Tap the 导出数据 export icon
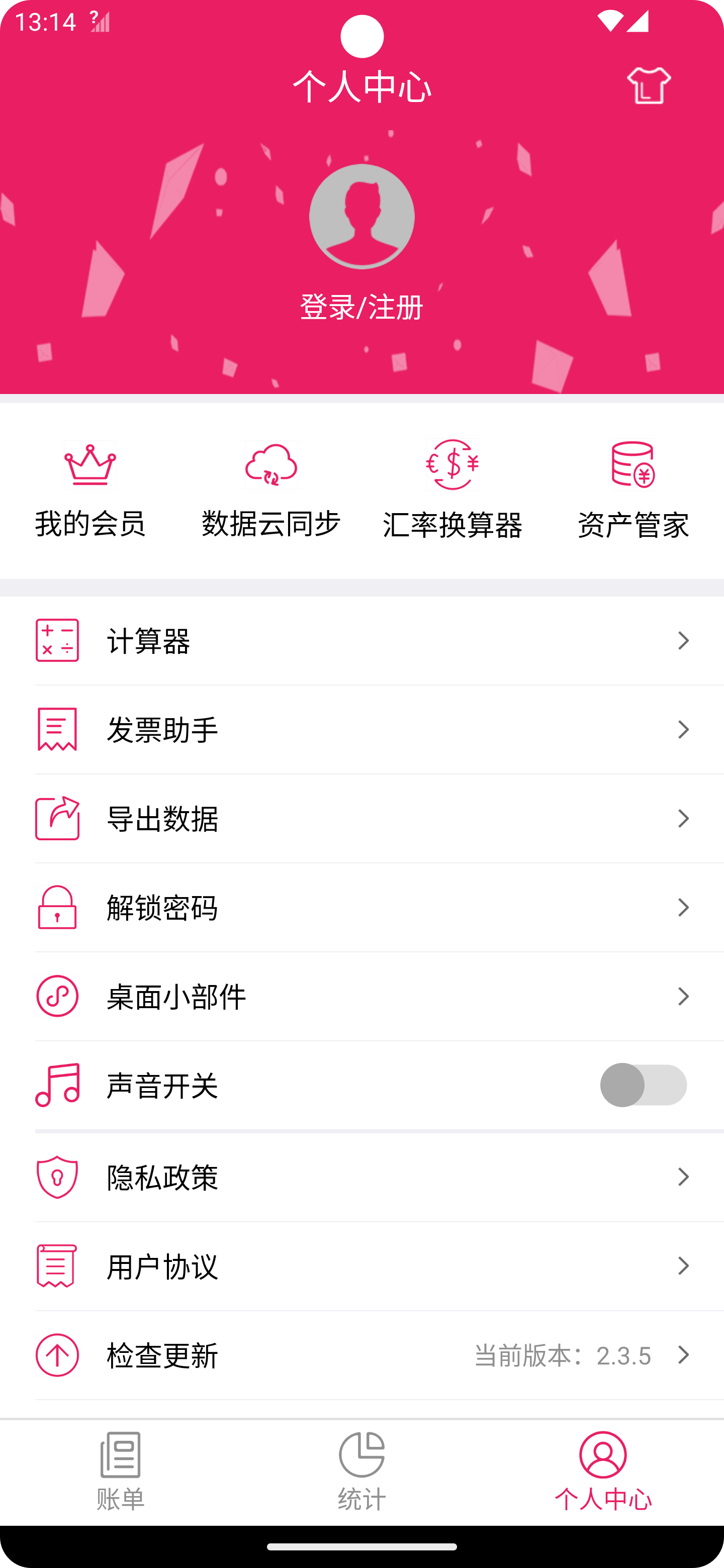724x1568 pixels. 57,819
